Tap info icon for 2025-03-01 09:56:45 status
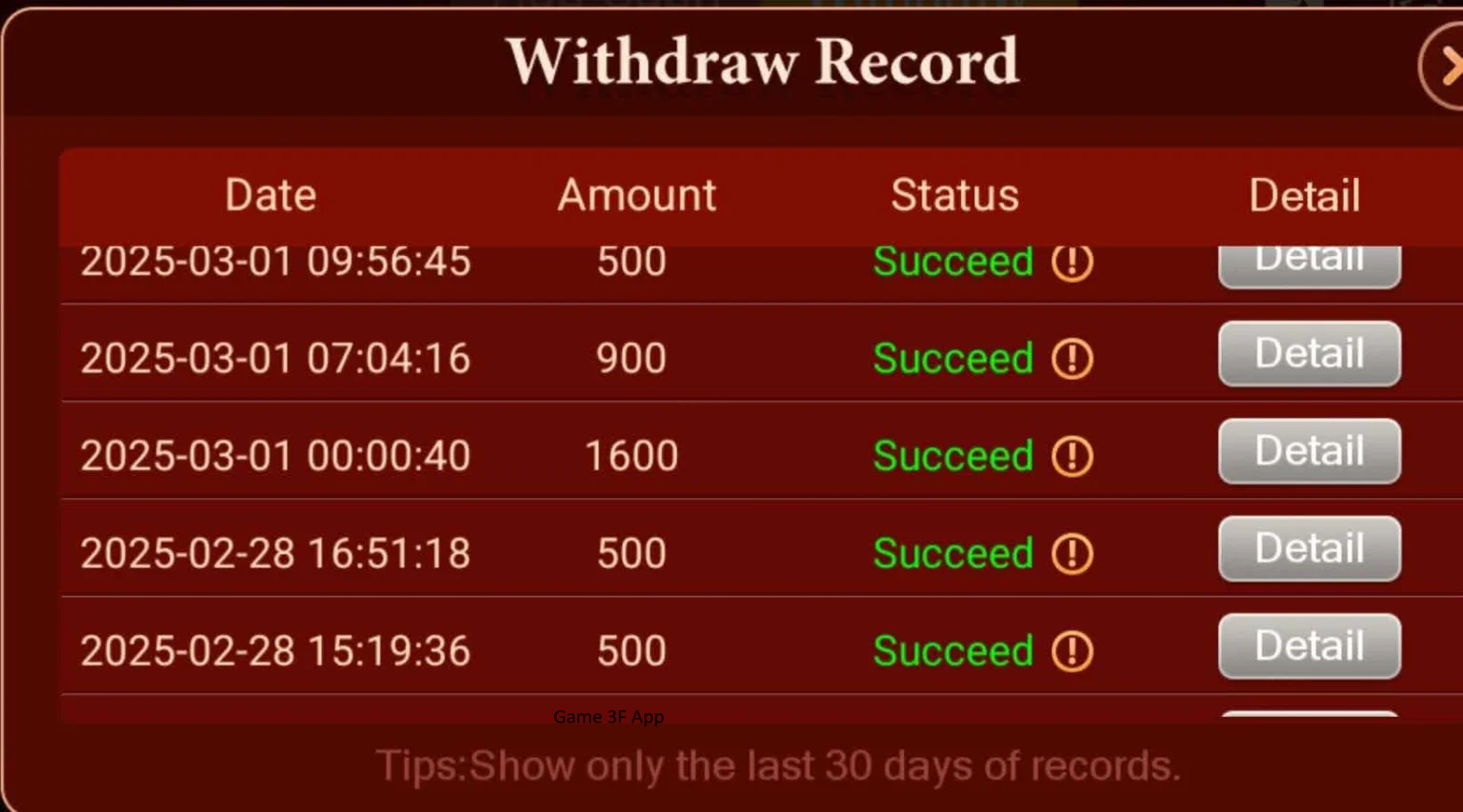Viewport: 1463px width, 812px height. 1072,264
